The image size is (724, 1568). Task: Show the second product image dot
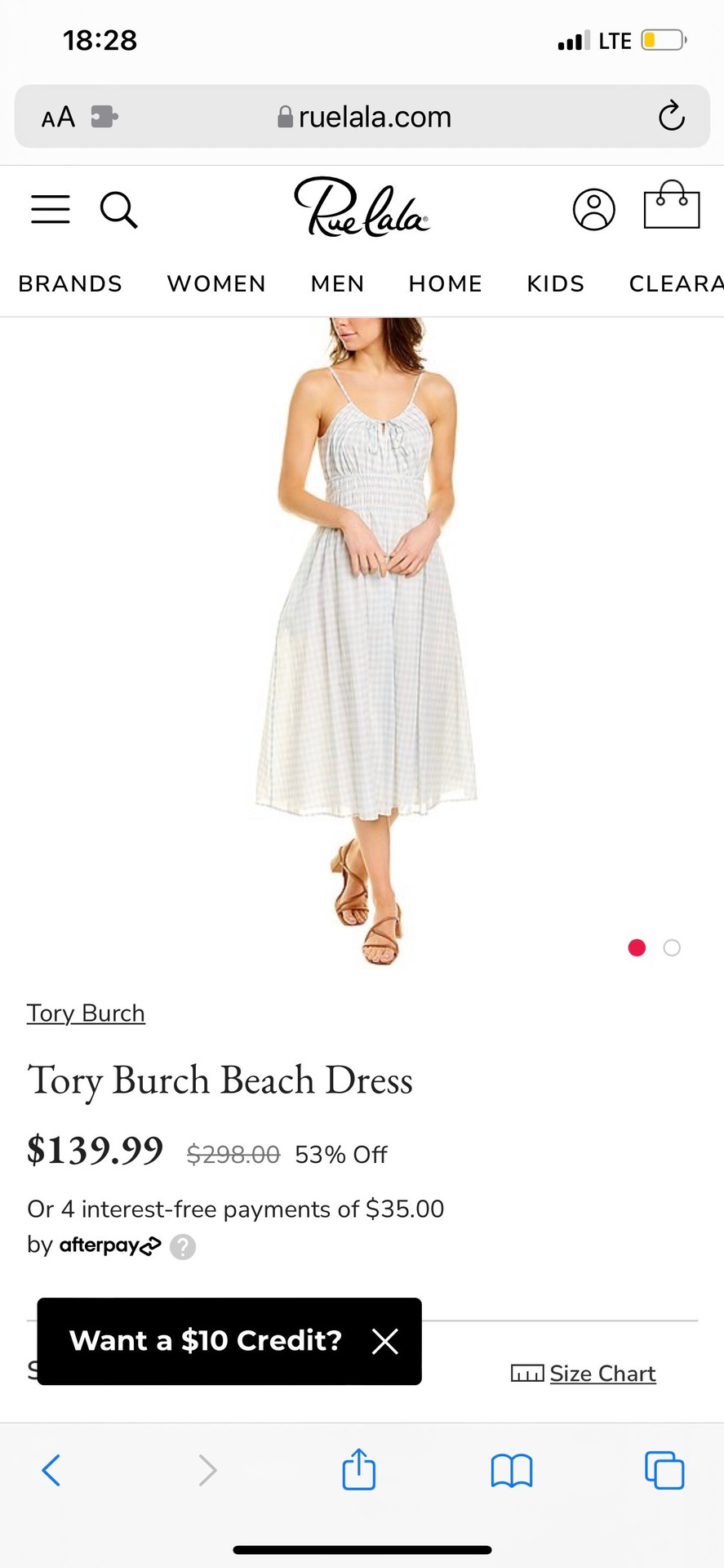(672, 947)
